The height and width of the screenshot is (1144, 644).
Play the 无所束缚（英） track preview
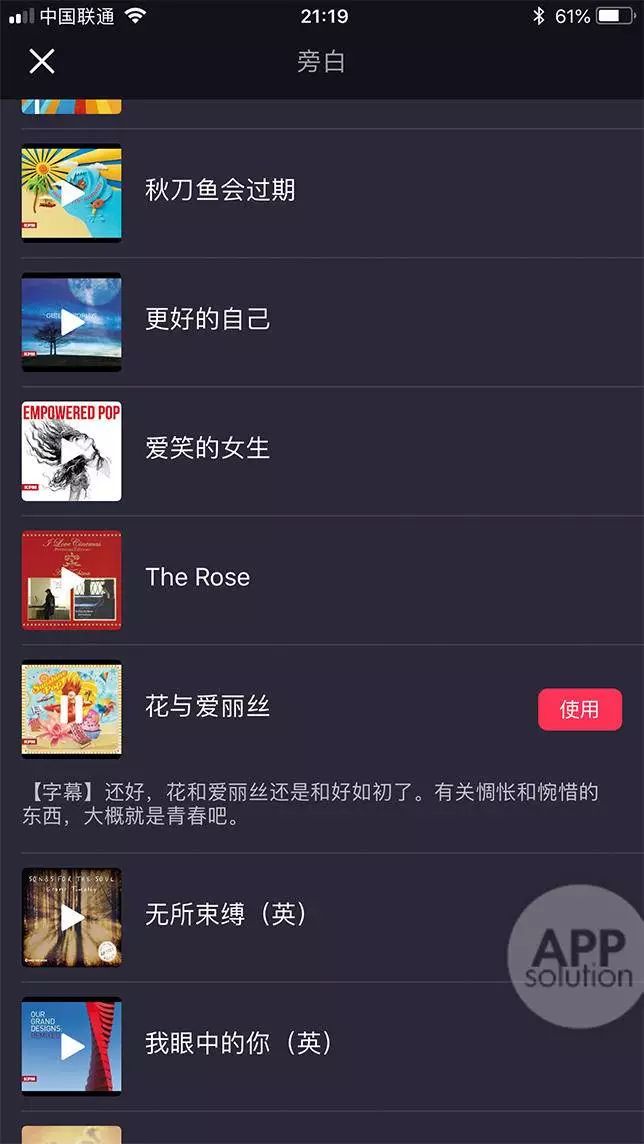point(72,917)
